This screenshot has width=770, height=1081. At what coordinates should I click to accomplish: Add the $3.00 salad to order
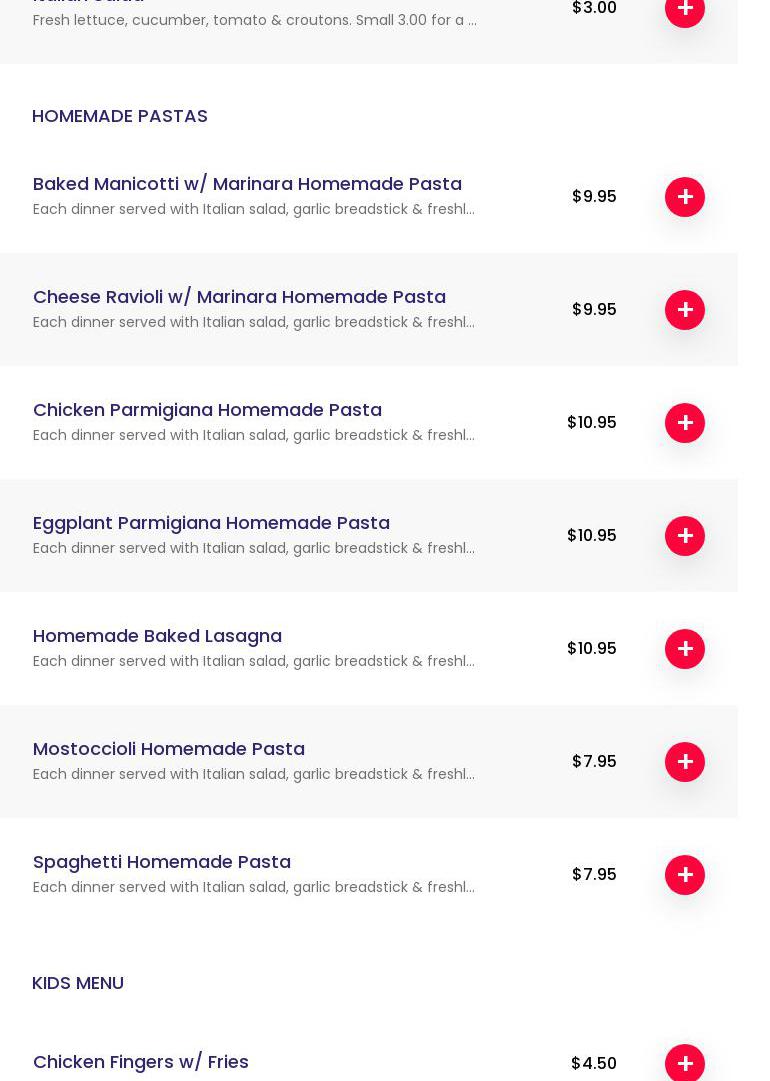pos(685,9)
